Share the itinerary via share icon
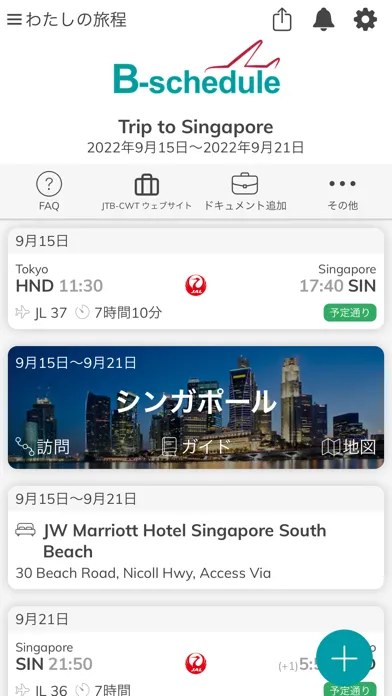The width and height of the screenshot is (392, 696). pyautogui.click(x=282, y=20)
